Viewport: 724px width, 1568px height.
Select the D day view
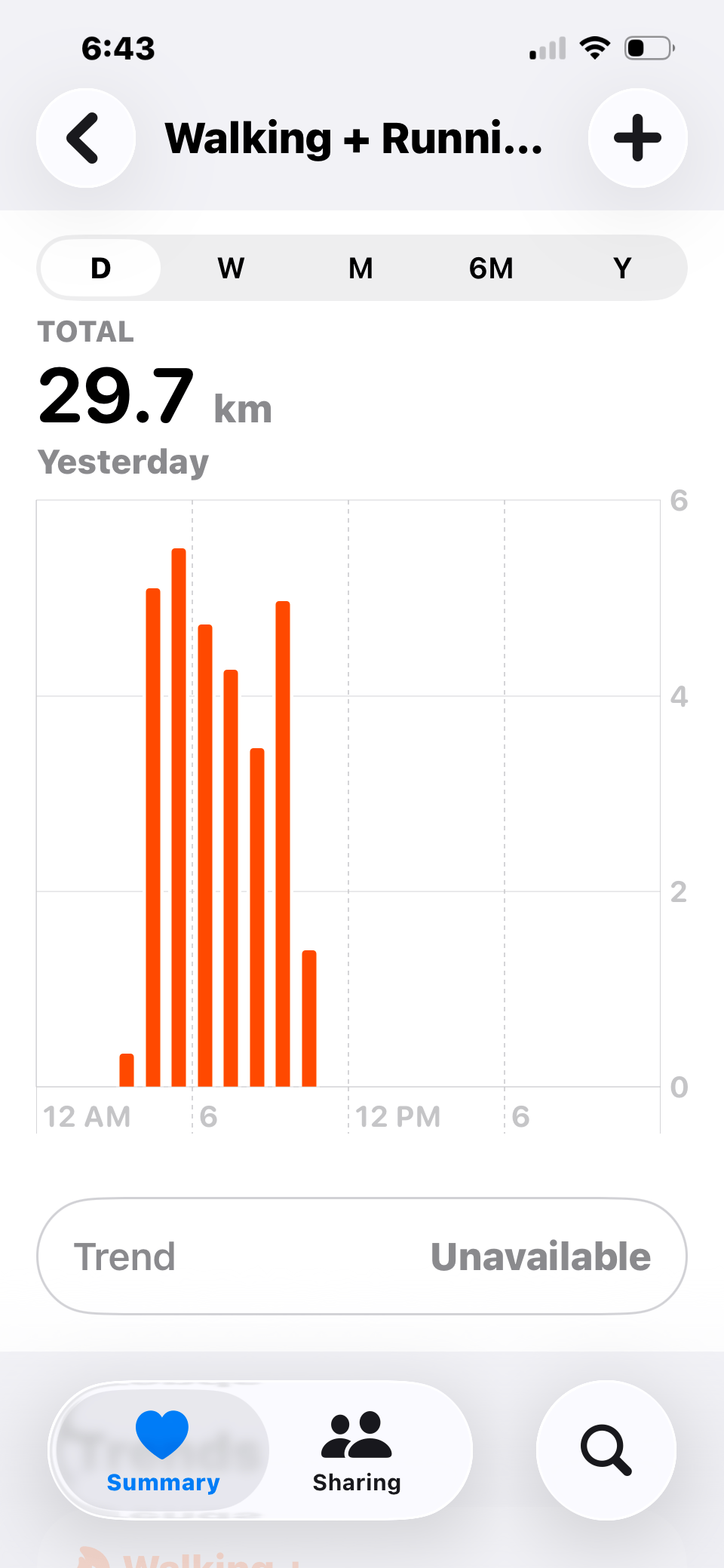[100, 268]
